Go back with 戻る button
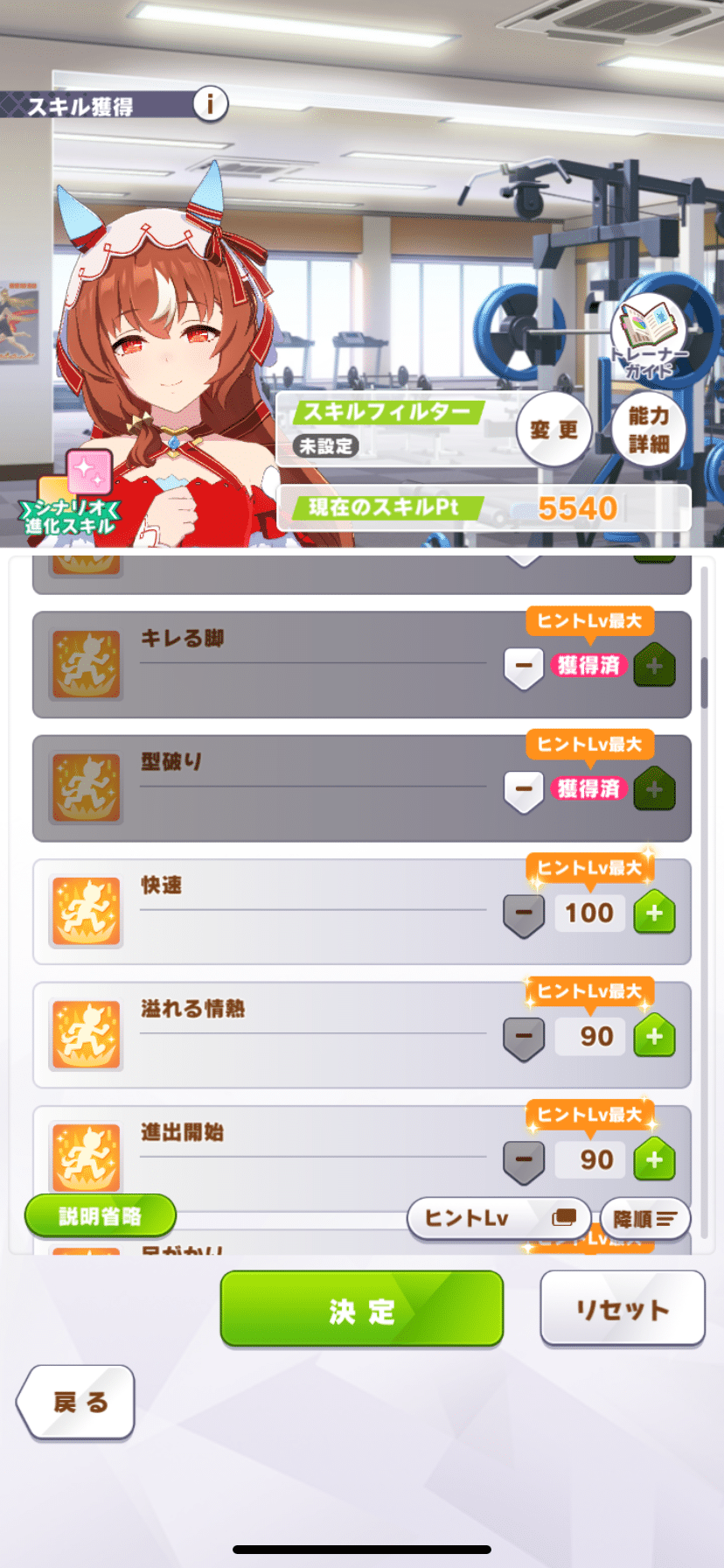Viewport: 724px width, 1568px height. [x=77, y=1402]
